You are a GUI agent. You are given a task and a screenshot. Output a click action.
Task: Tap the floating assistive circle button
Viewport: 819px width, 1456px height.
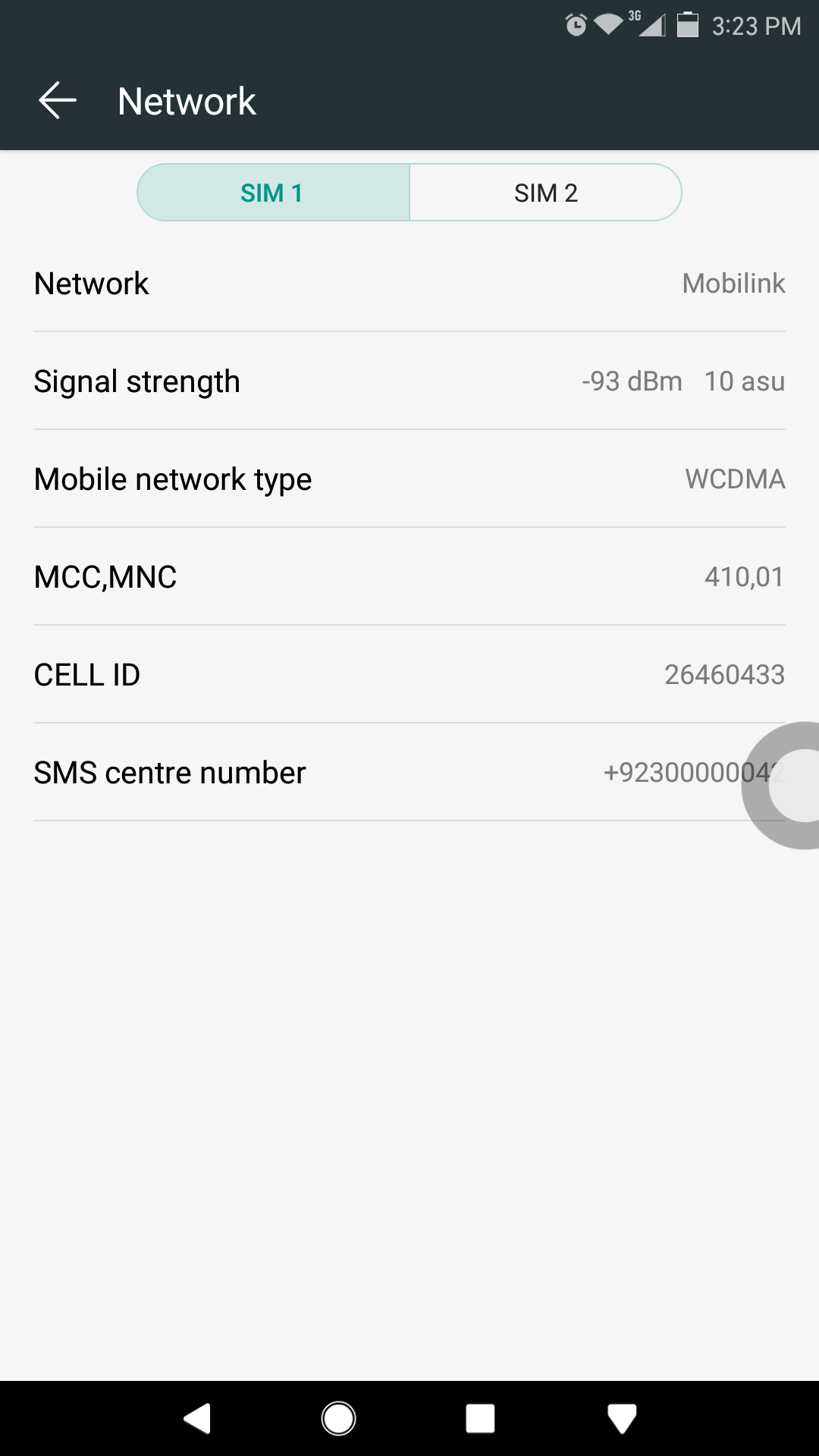[781, 786]
